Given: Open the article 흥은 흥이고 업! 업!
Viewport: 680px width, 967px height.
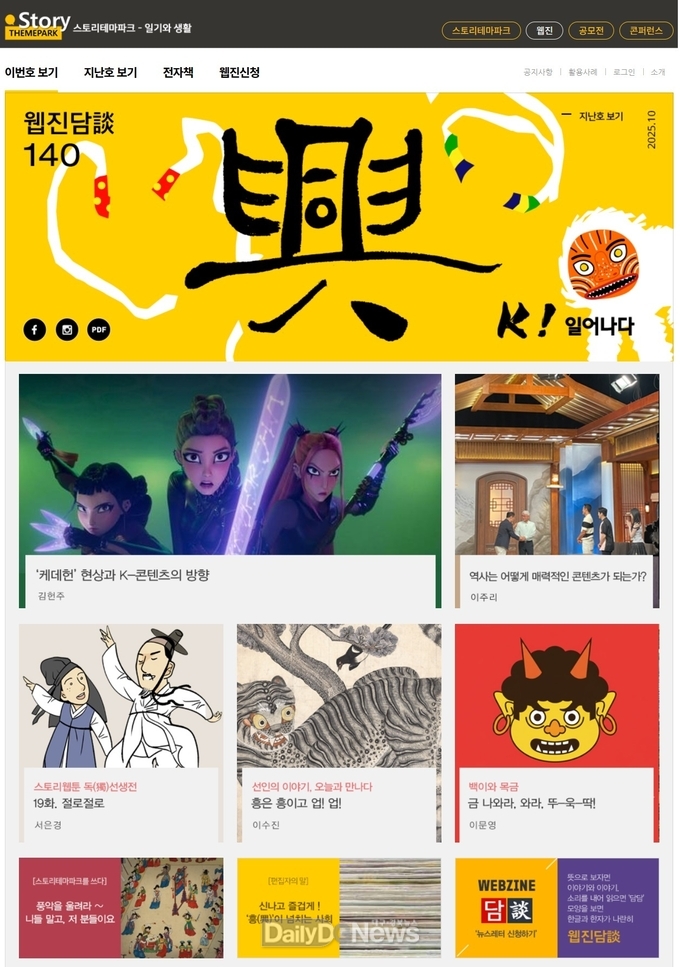Looking at the screenshot, I should pyautogui.click(x=296, y=803).
